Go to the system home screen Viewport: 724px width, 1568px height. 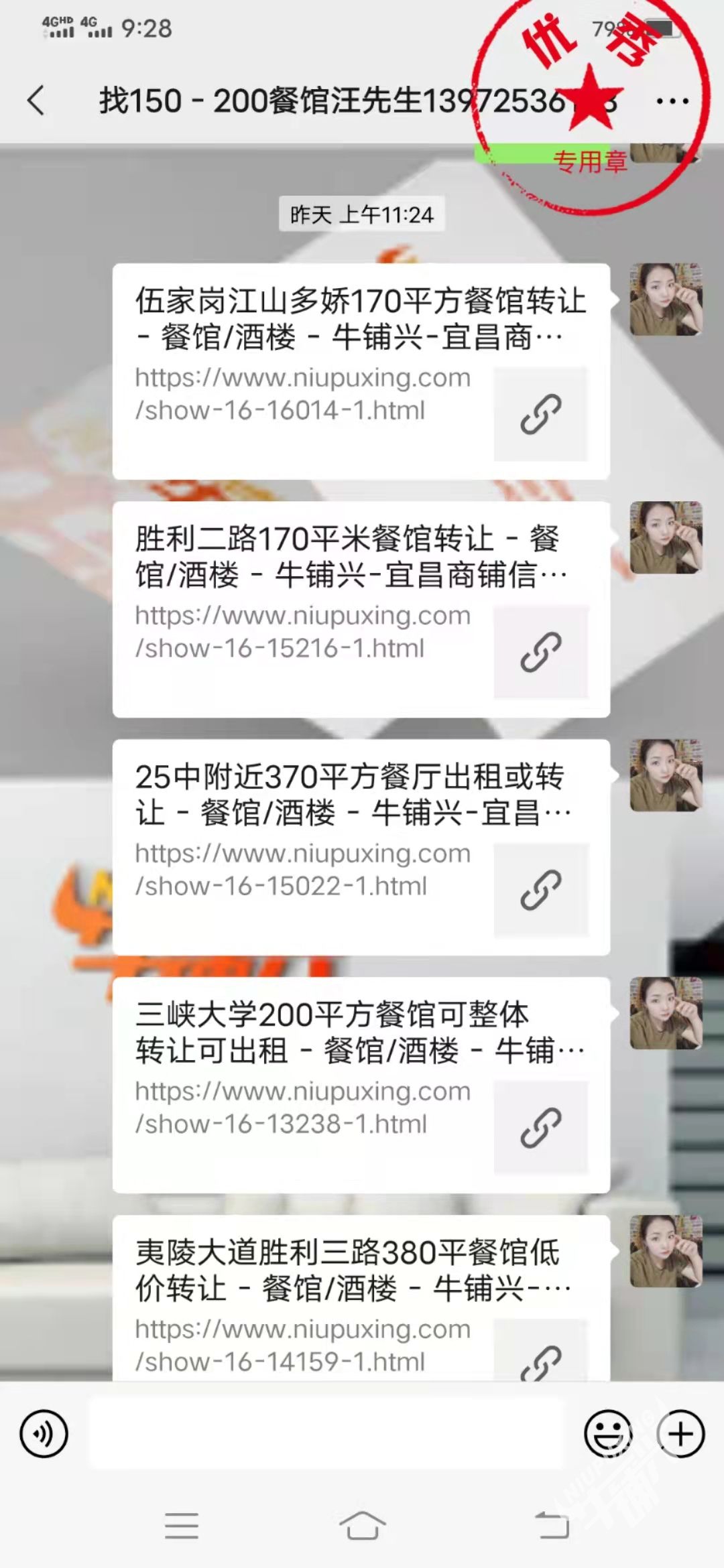362,1525
